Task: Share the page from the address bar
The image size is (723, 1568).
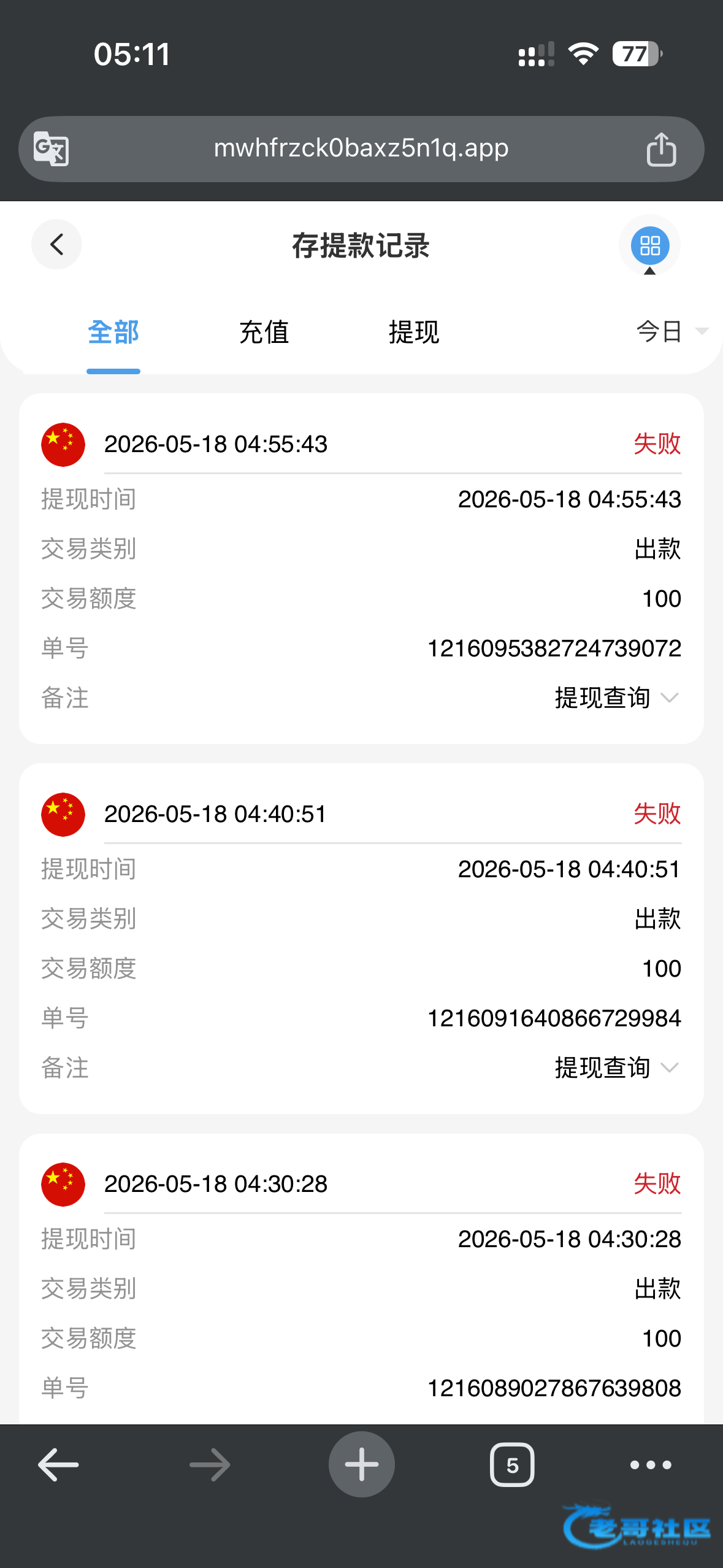Action: point(661,149)
